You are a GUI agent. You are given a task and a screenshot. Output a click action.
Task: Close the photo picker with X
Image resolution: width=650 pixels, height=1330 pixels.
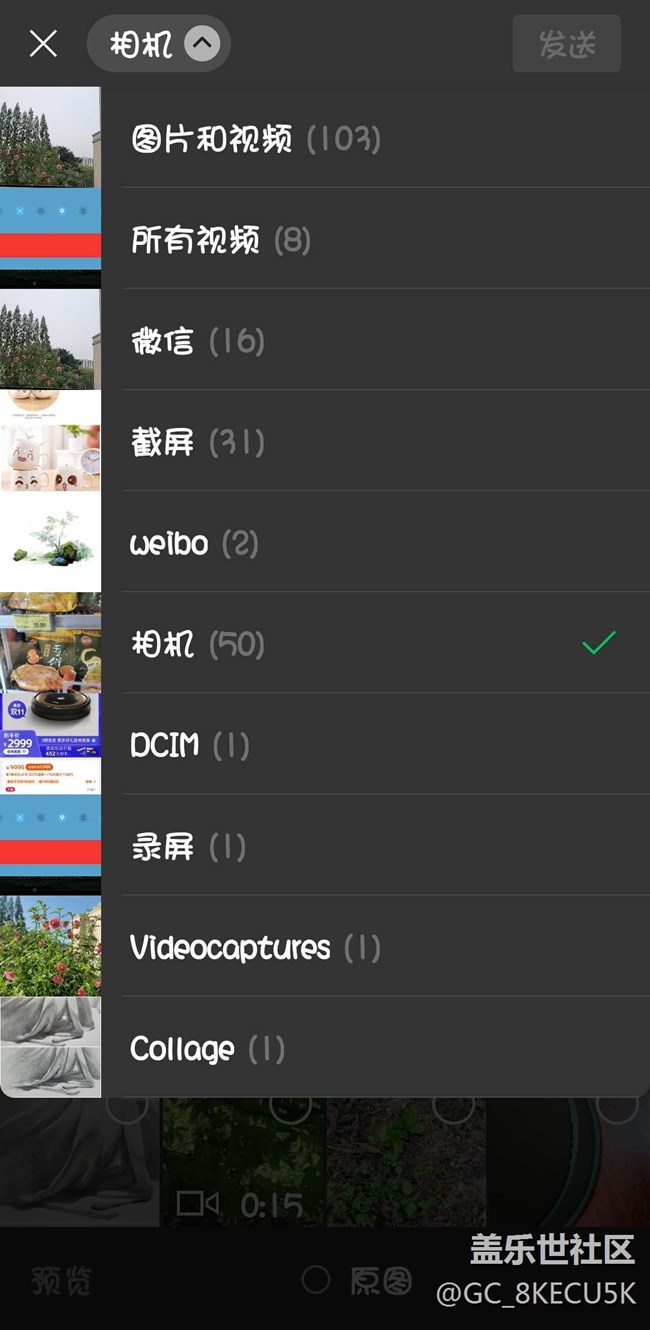43,43
